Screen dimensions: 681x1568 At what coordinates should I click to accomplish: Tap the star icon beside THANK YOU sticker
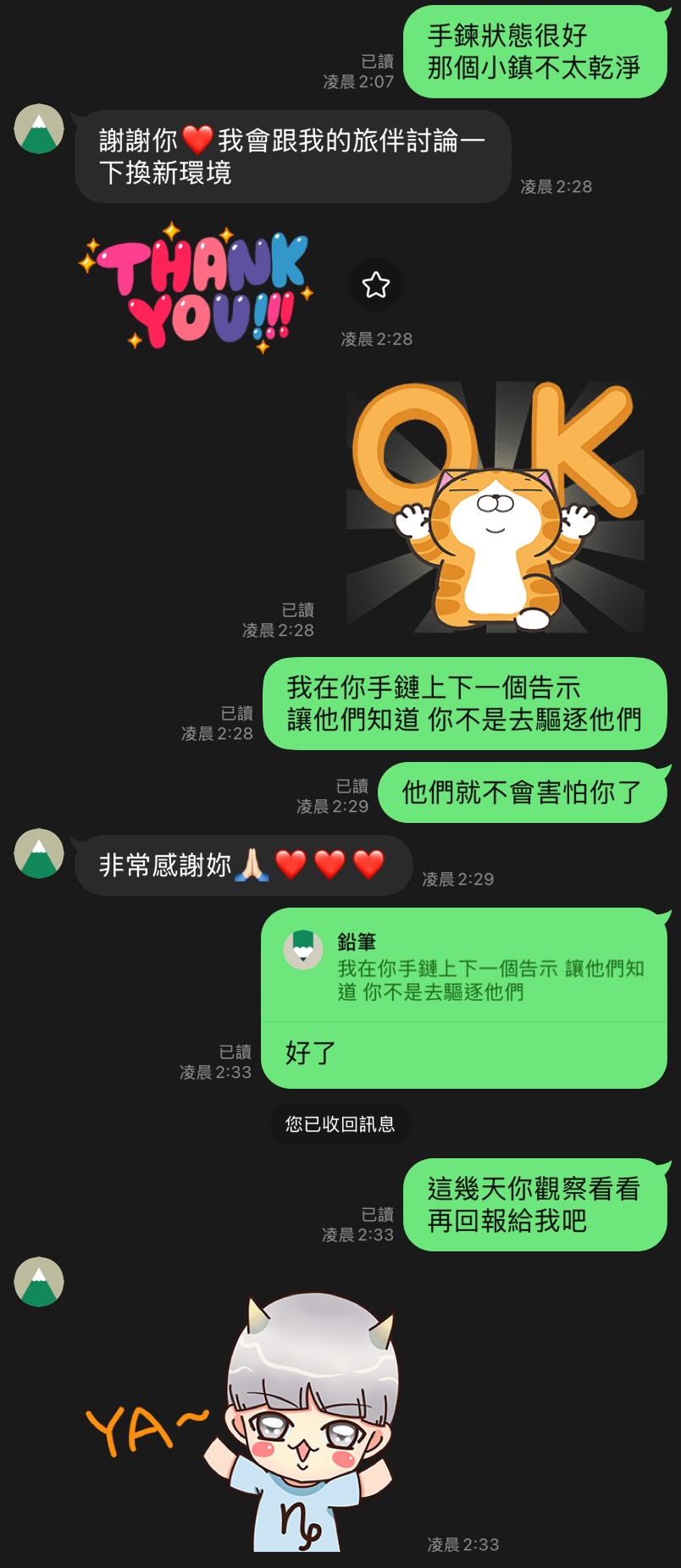[376, 284]
